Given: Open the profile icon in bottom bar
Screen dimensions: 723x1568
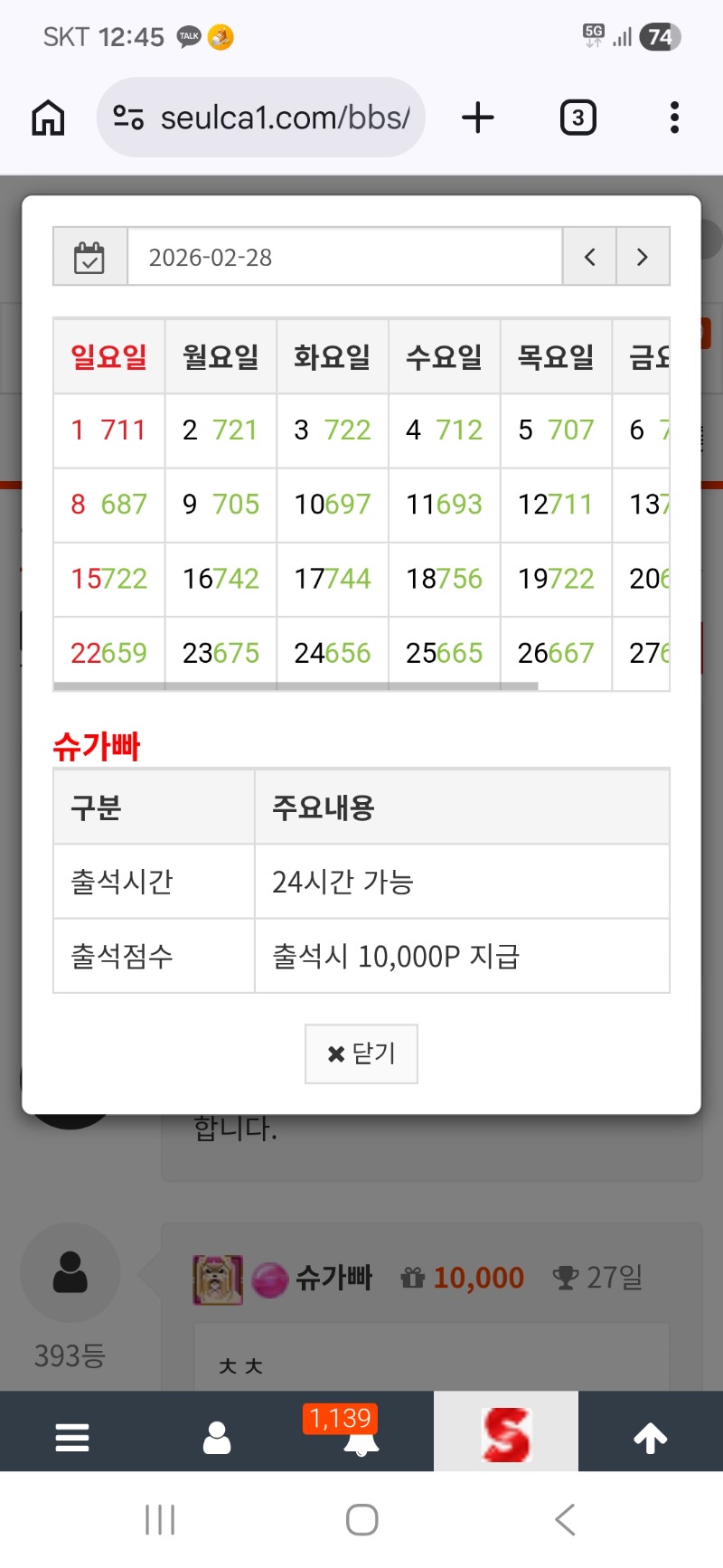Looking at the screenshot, I should tap(217, 1437).
